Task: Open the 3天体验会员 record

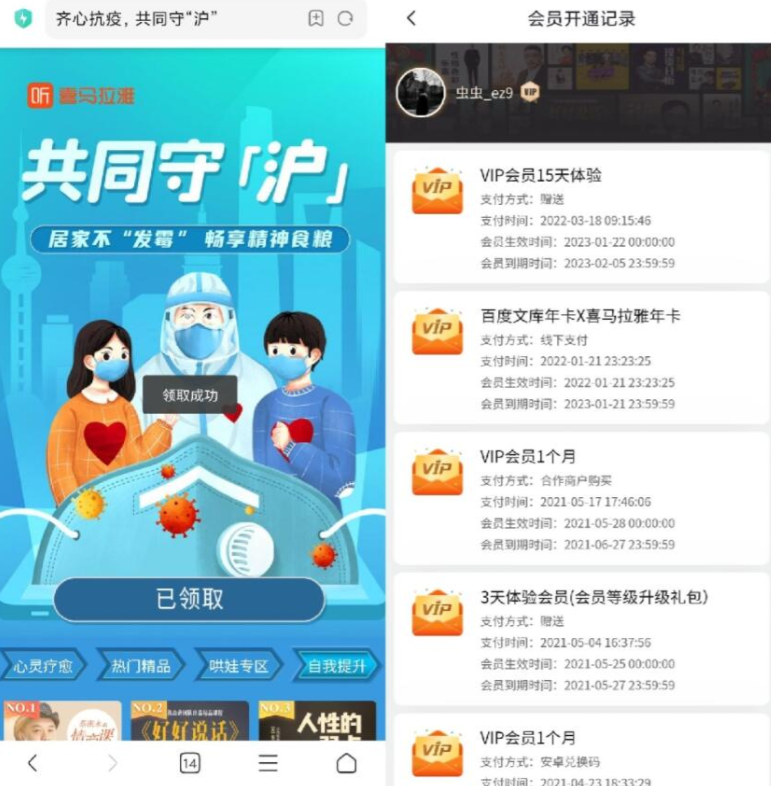Action: click(581, 640)
